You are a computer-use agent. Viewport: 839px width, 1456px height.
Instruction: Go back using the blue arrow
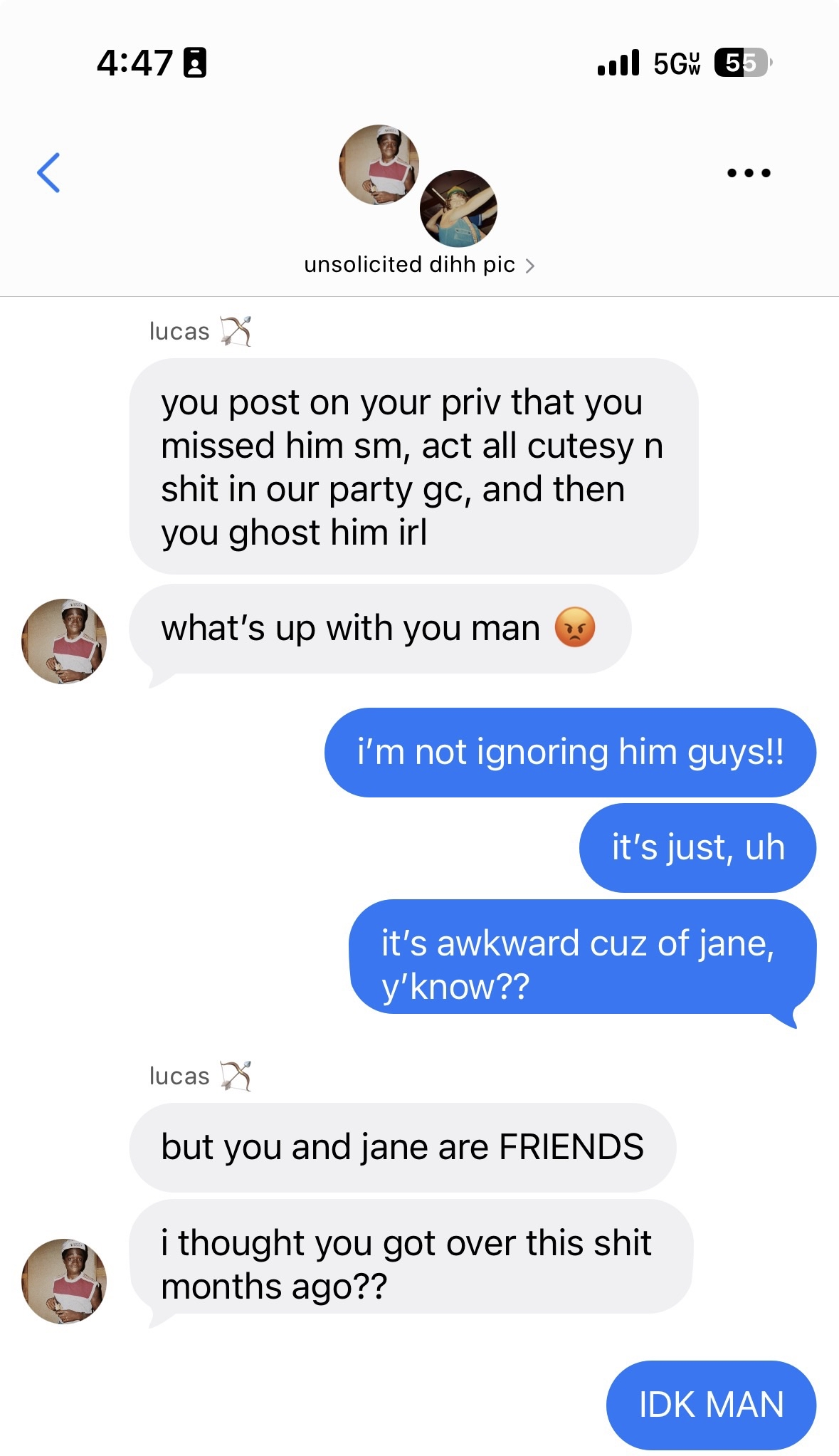tap(48, 173)
